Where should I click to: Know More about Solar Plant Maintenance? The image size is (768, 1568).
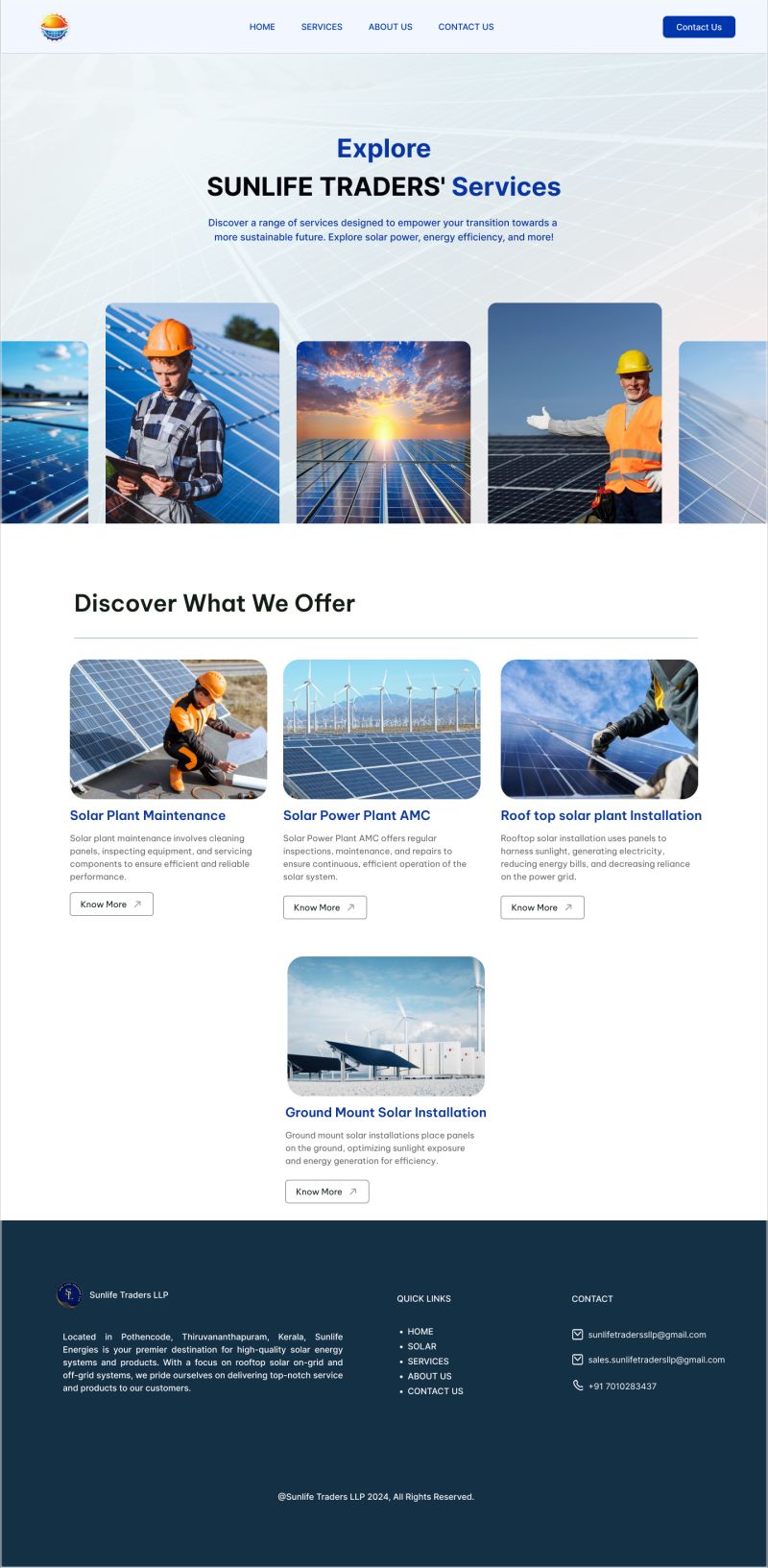[111, 905]
